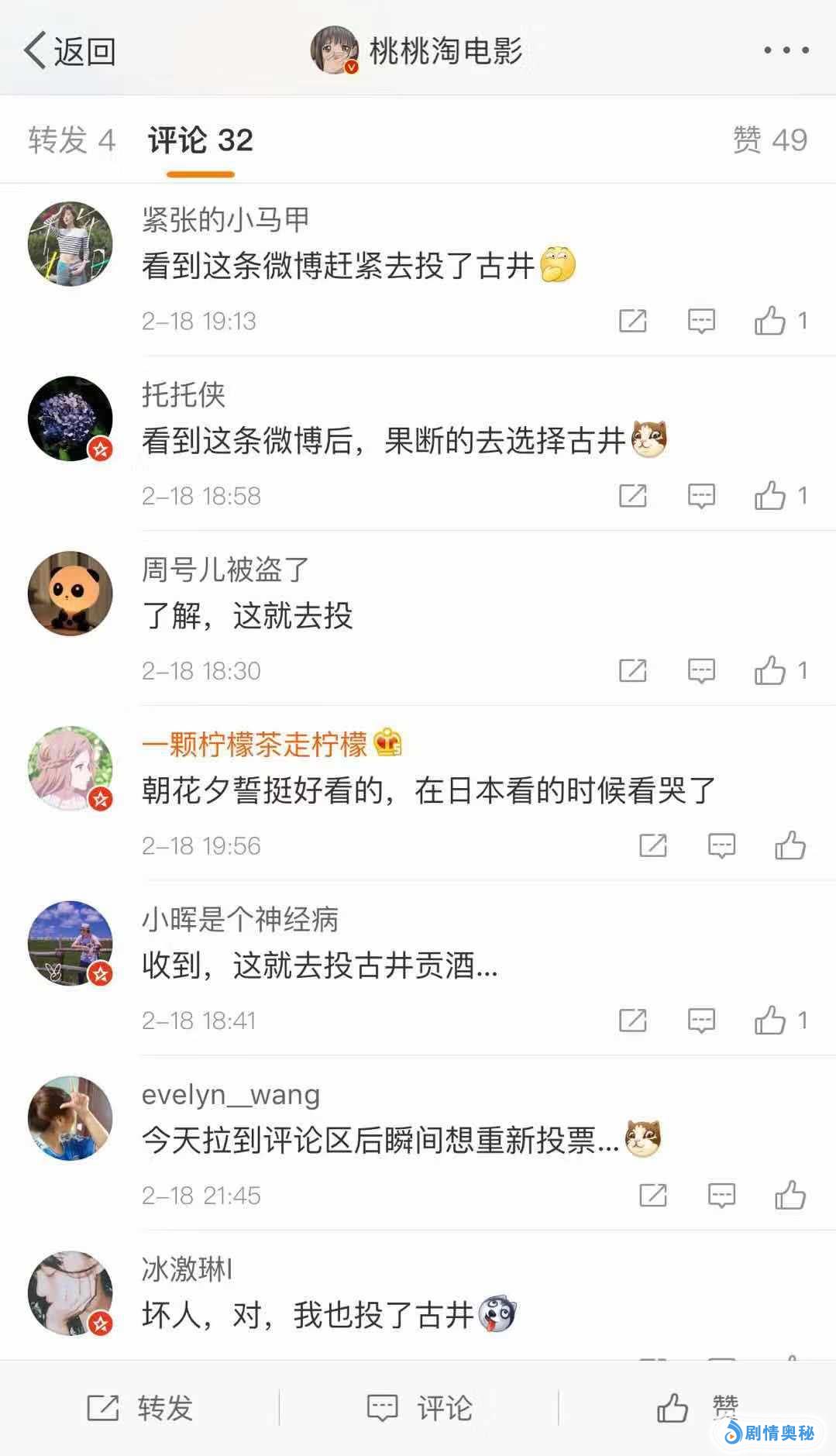Reply to the comment by 周号儿被盗了
Image resolution: width=836 pixels, height=1456 pixels.
point(701,670)
